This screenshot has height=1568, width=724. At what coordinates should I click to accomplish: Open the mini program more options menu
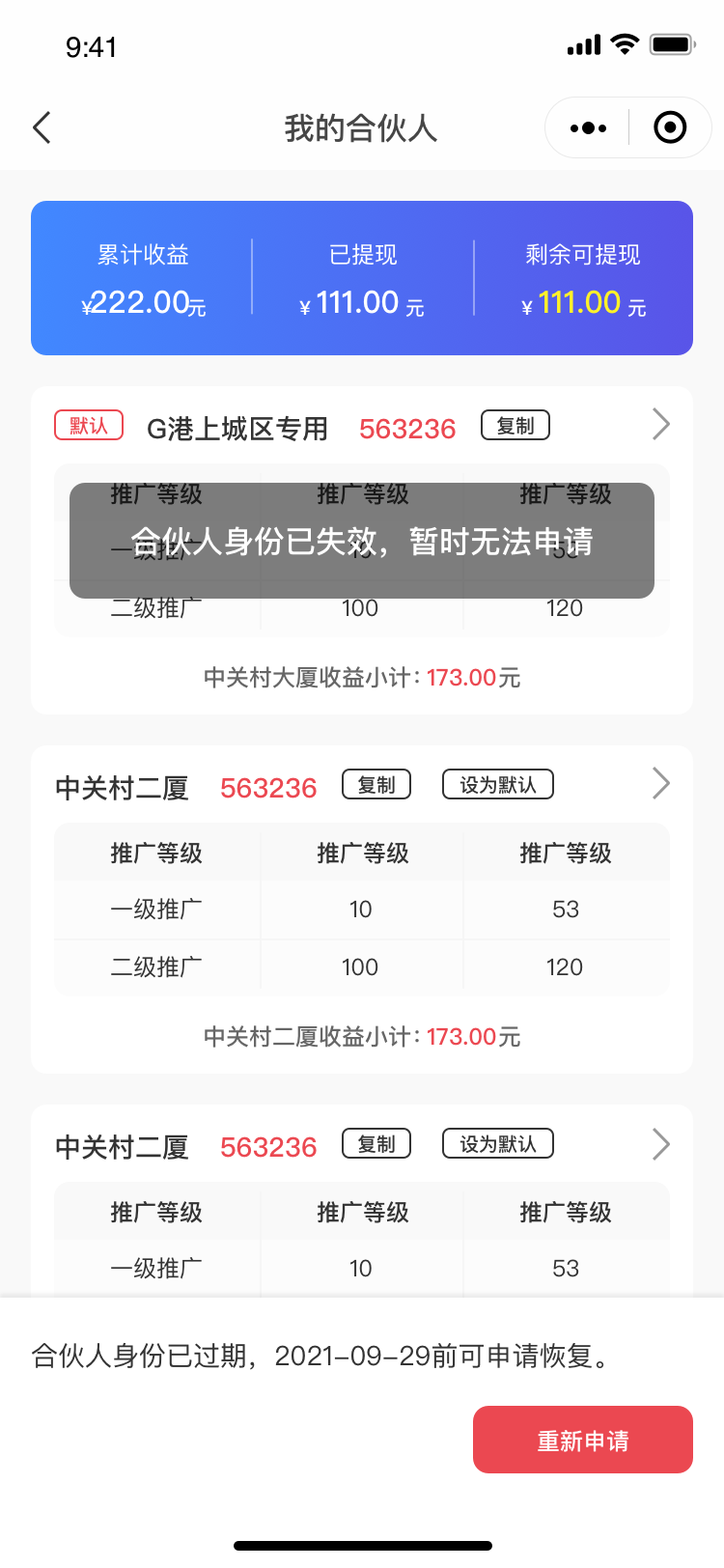point(588,127)
